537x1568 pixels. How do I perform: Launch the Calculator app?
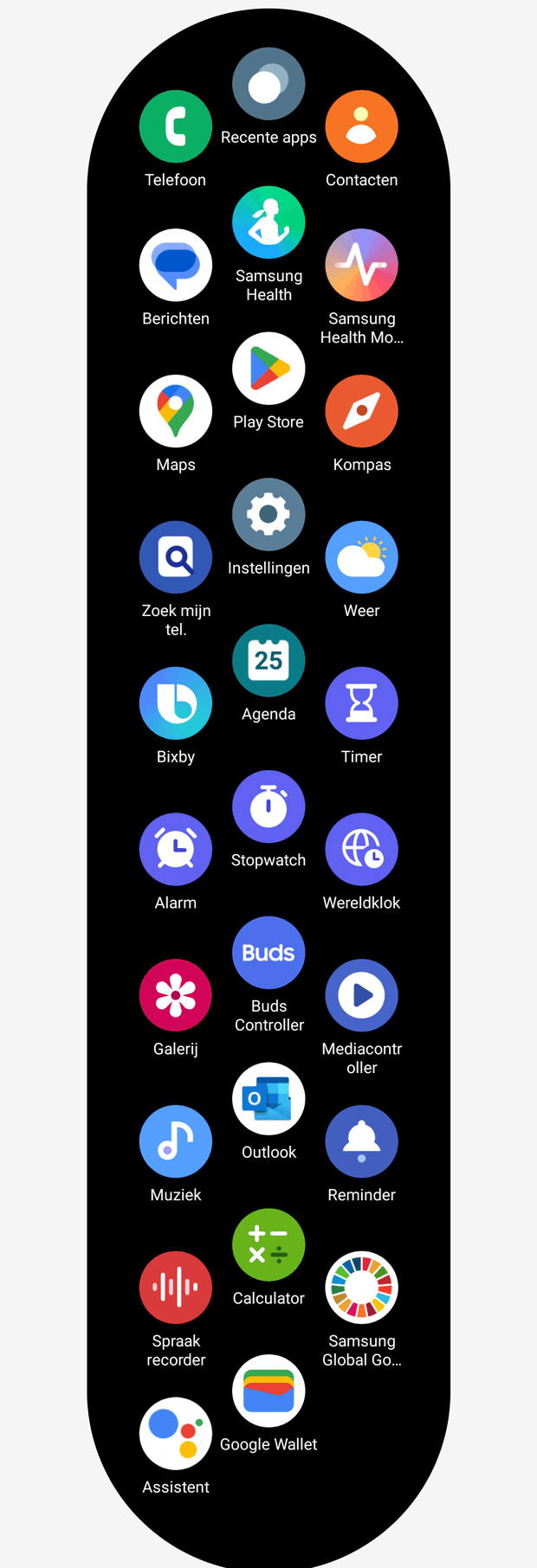click(268, 1245)
